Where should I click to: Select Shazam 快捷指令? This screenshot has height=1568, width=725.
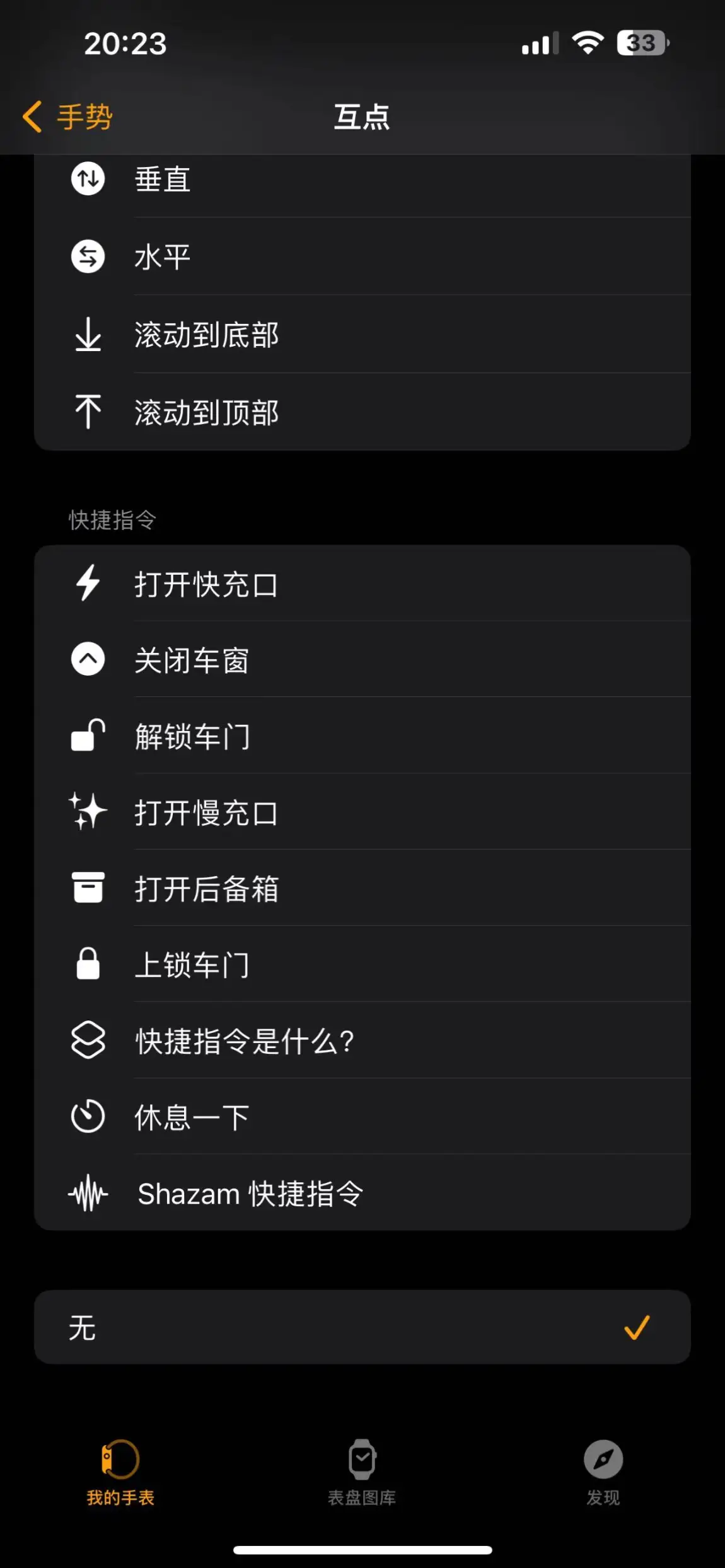pyautogui.click(x=362, y=1193)
